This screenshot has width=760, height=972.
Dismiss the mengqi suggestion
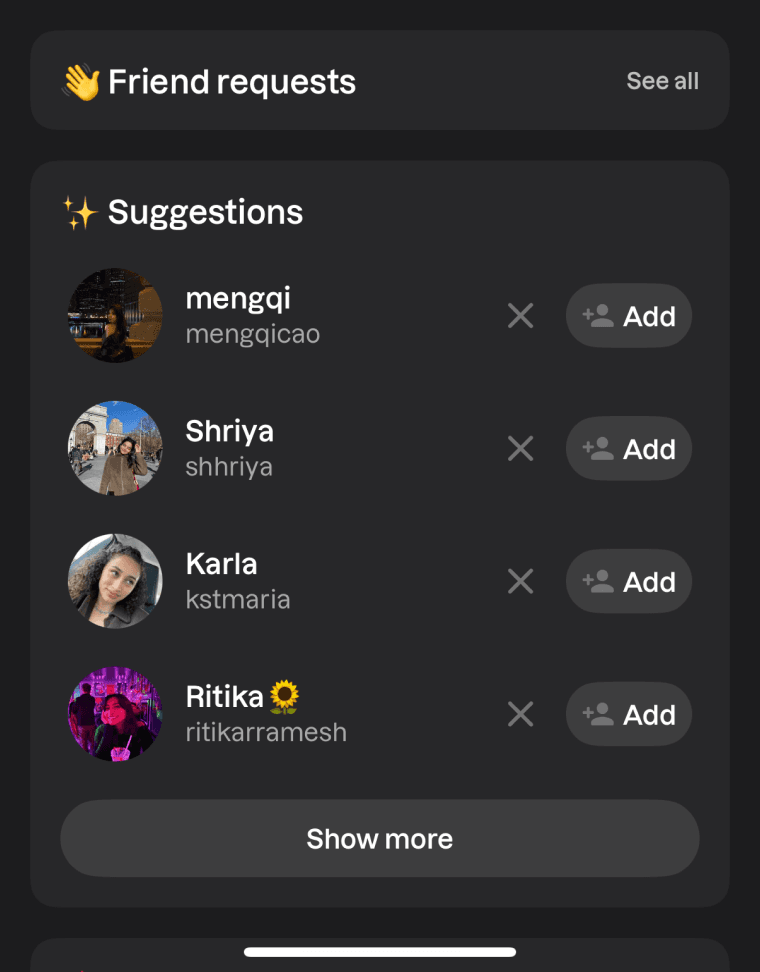coord(520,316)
